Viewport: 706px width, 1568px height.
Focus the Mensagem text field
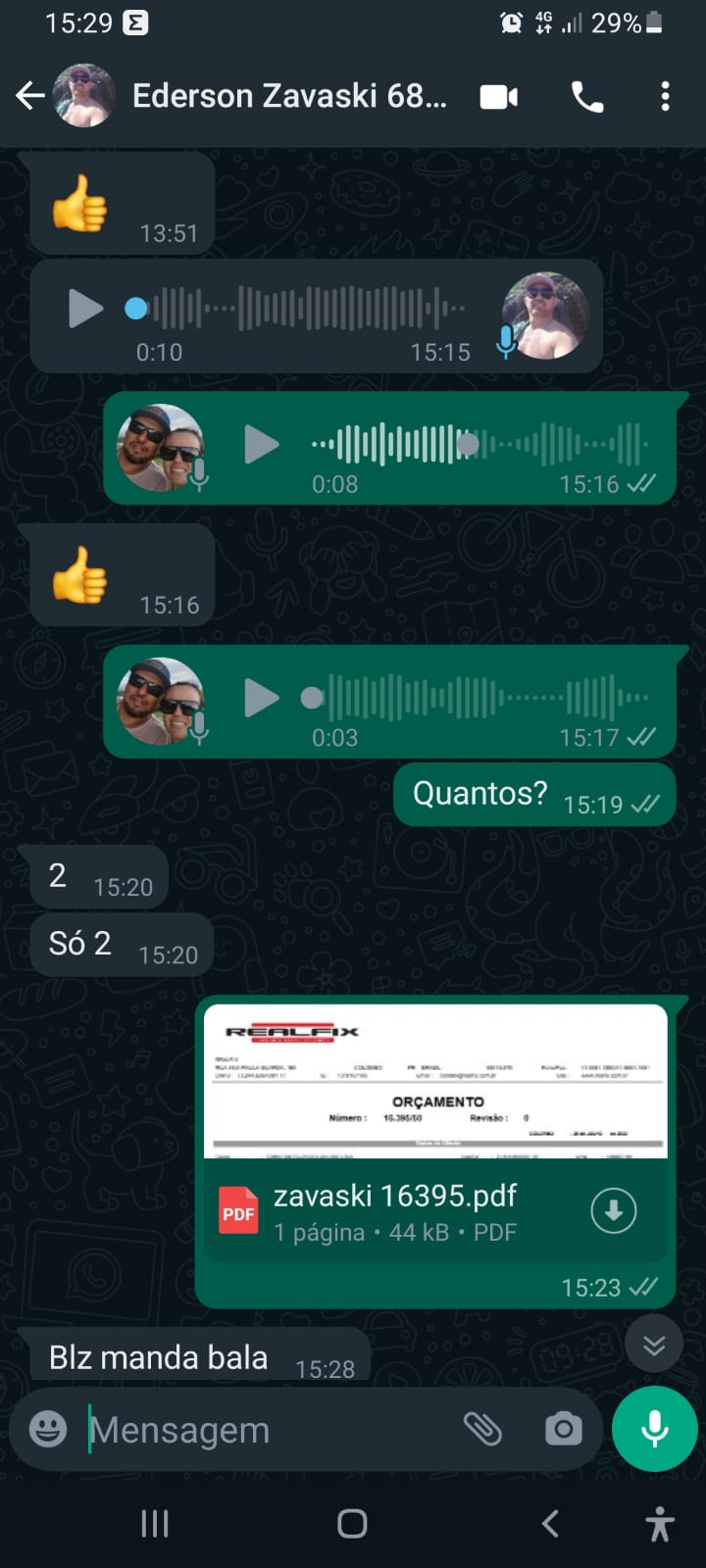(265, 1430)
